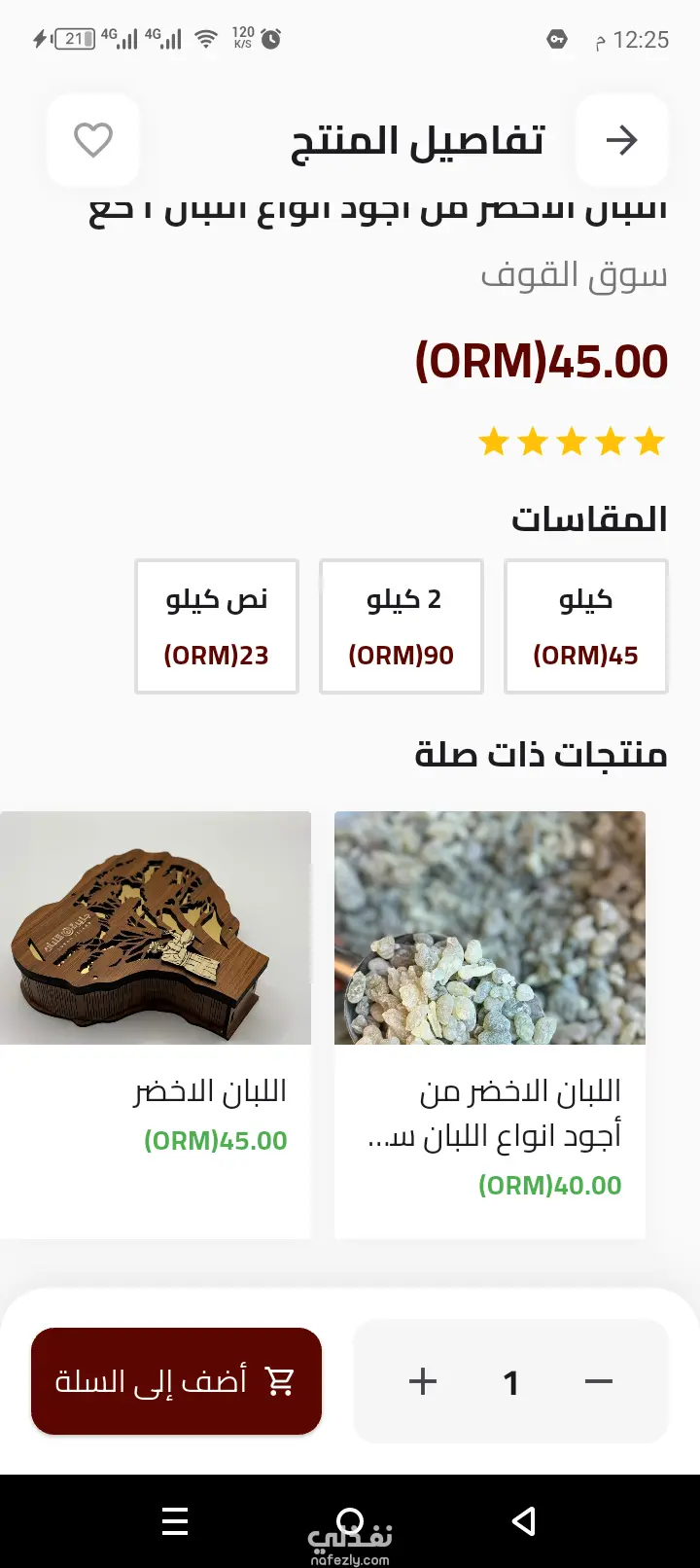Open related product priced 40.00 ORM
The height and width of the screenshot is (1568, 700).
(490, 1021)
